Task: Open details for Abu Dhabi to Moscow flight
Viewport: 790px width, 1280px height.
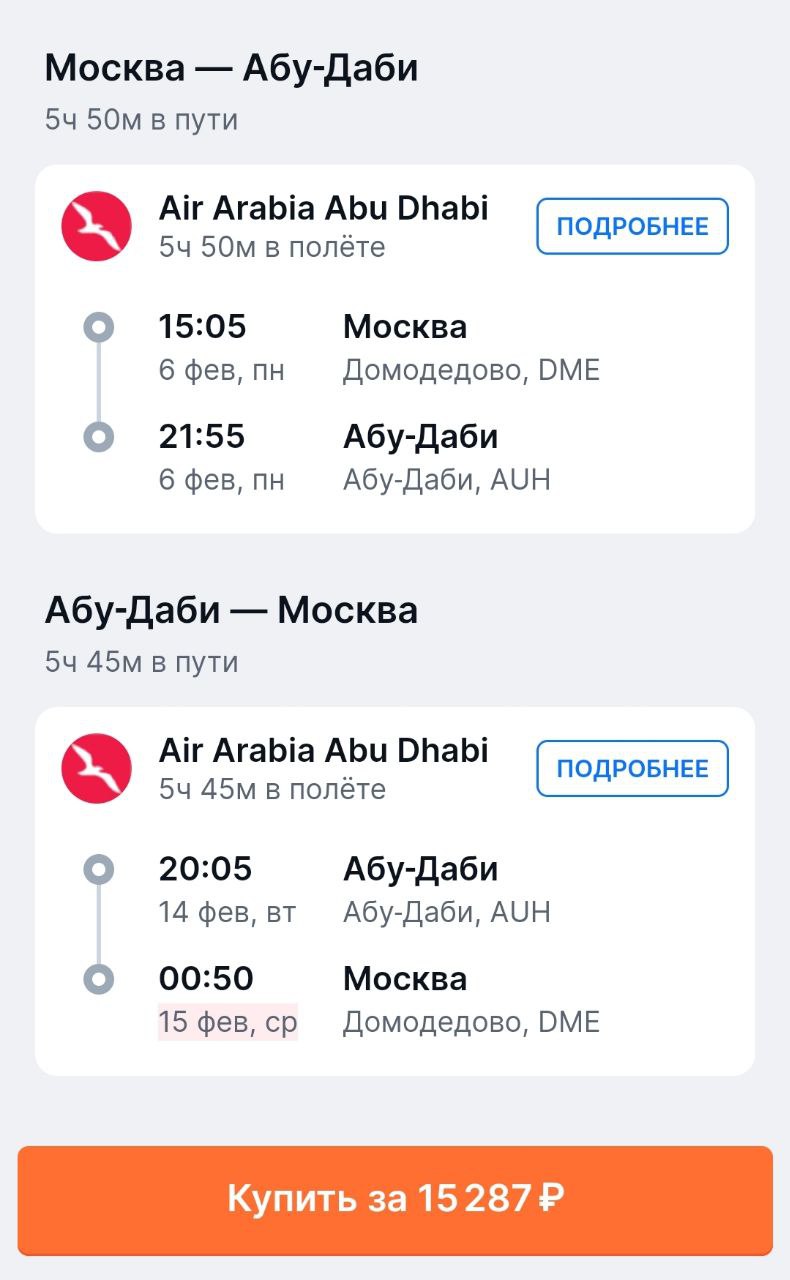Action: click(632, 769)
